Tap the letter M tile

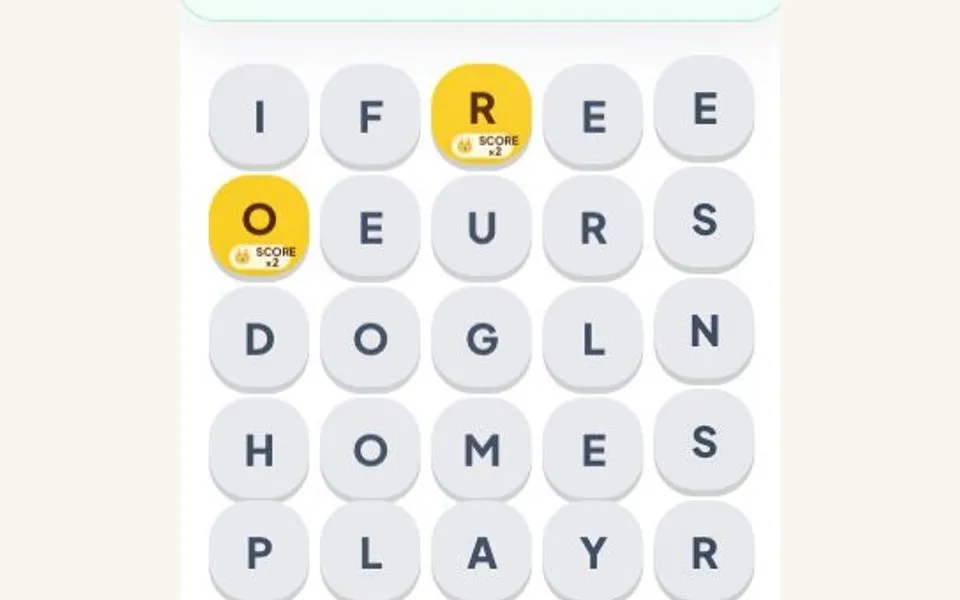point(482,450)
